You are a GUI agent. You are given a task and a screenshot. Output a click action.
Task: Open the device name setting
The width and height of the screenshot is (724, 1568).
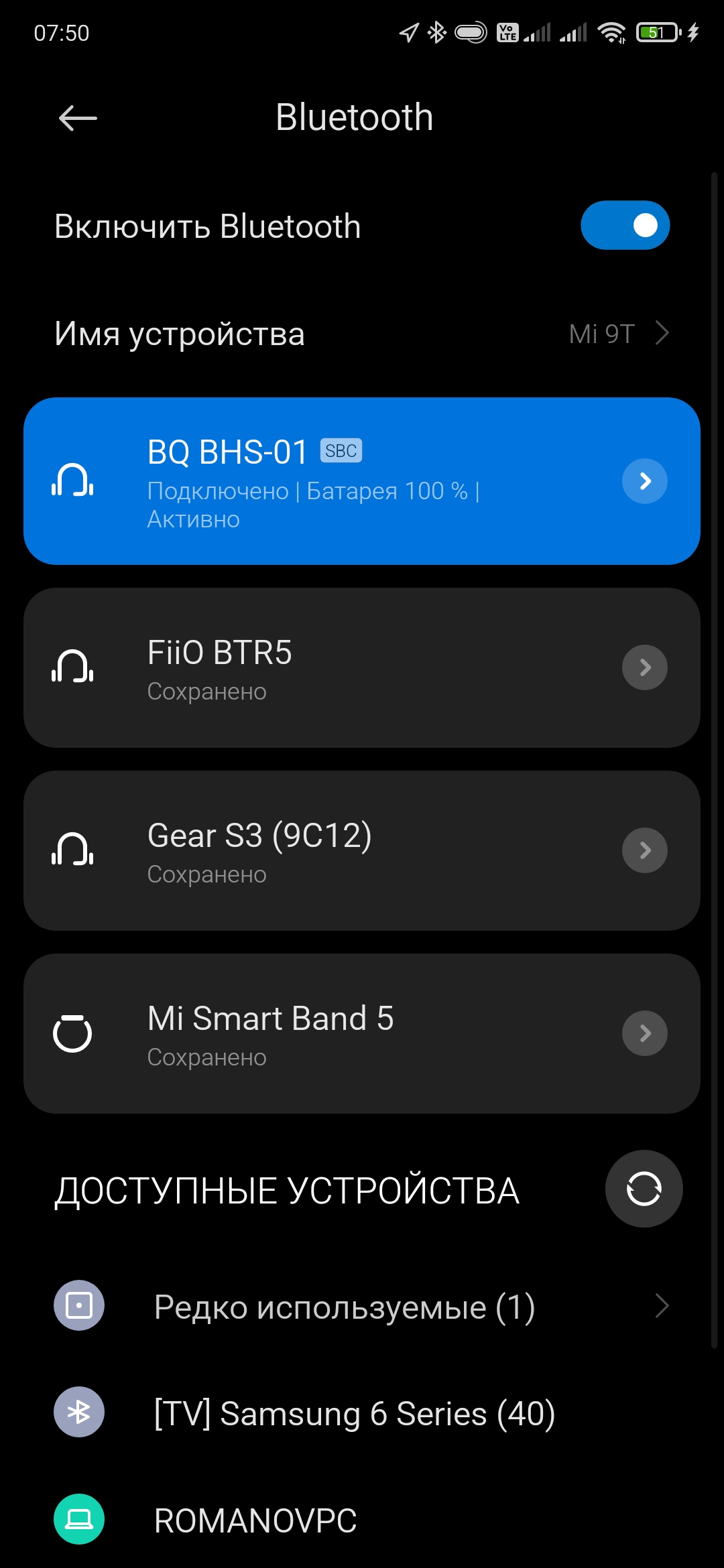[x=362, y=334]
